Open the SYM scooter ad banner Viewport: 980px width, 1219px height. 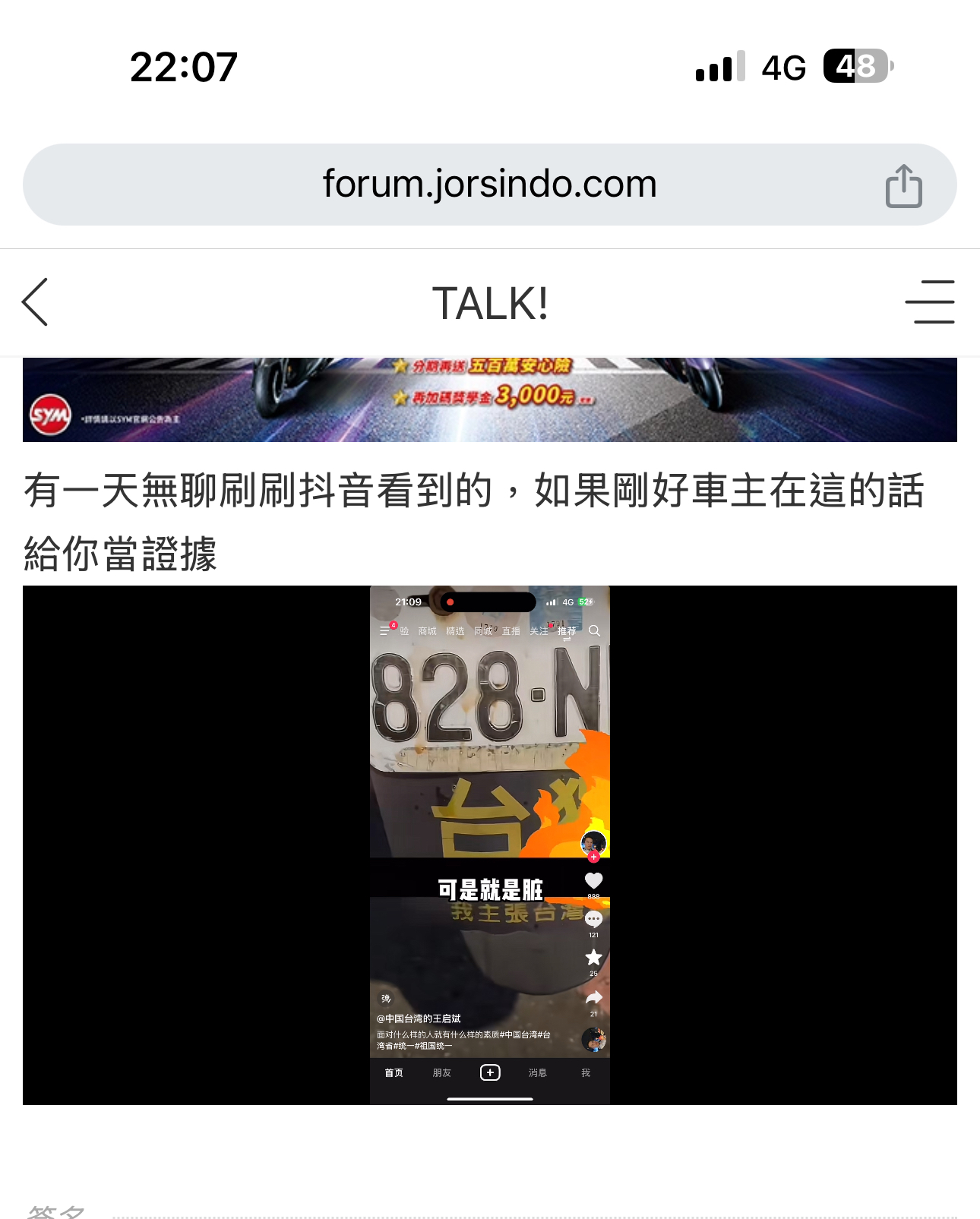coord(490,399)
